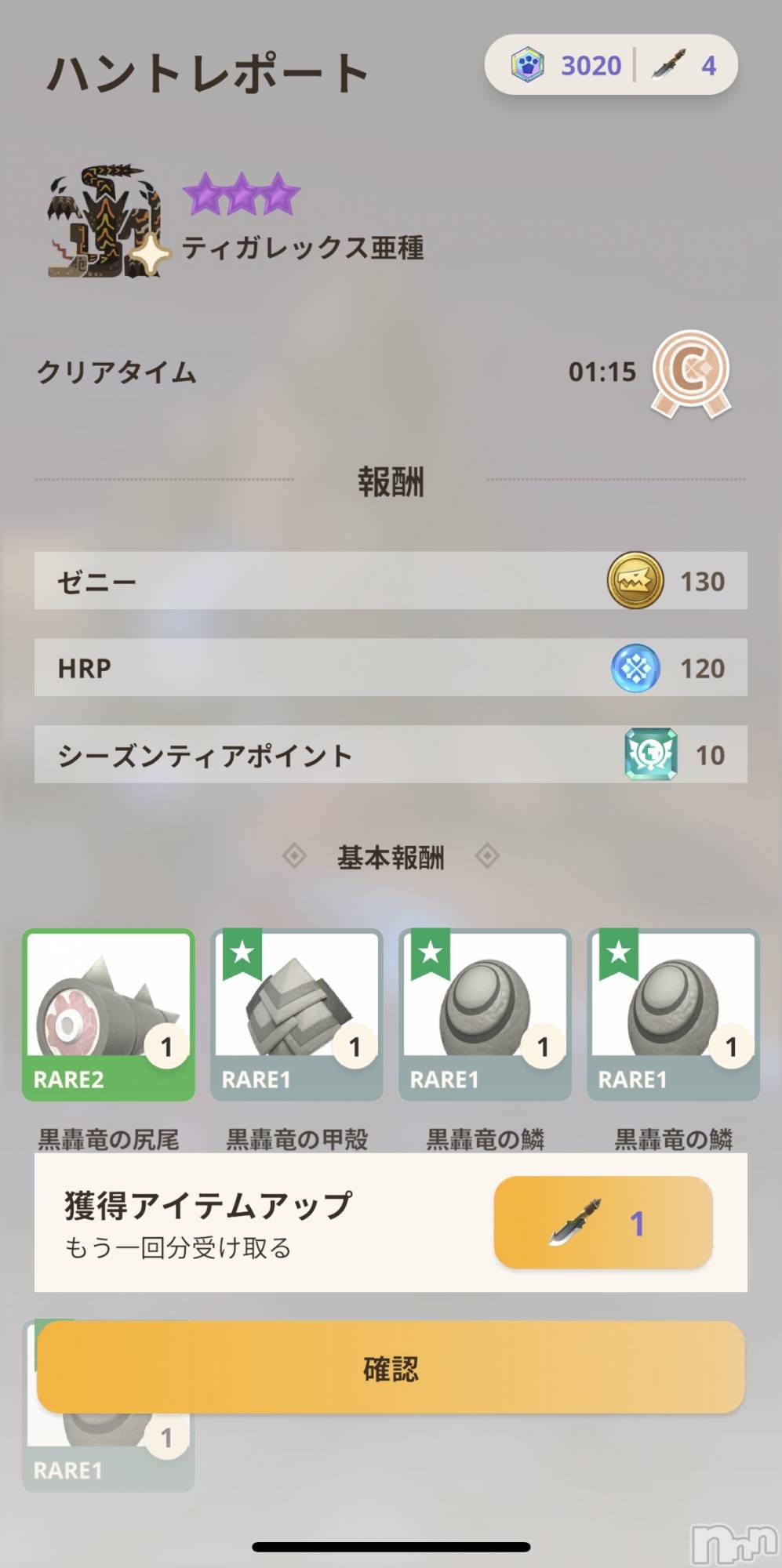Viewport: 782px width, 1568px height.
Task: Open the gem and knife currency counter
Action: 611,65
